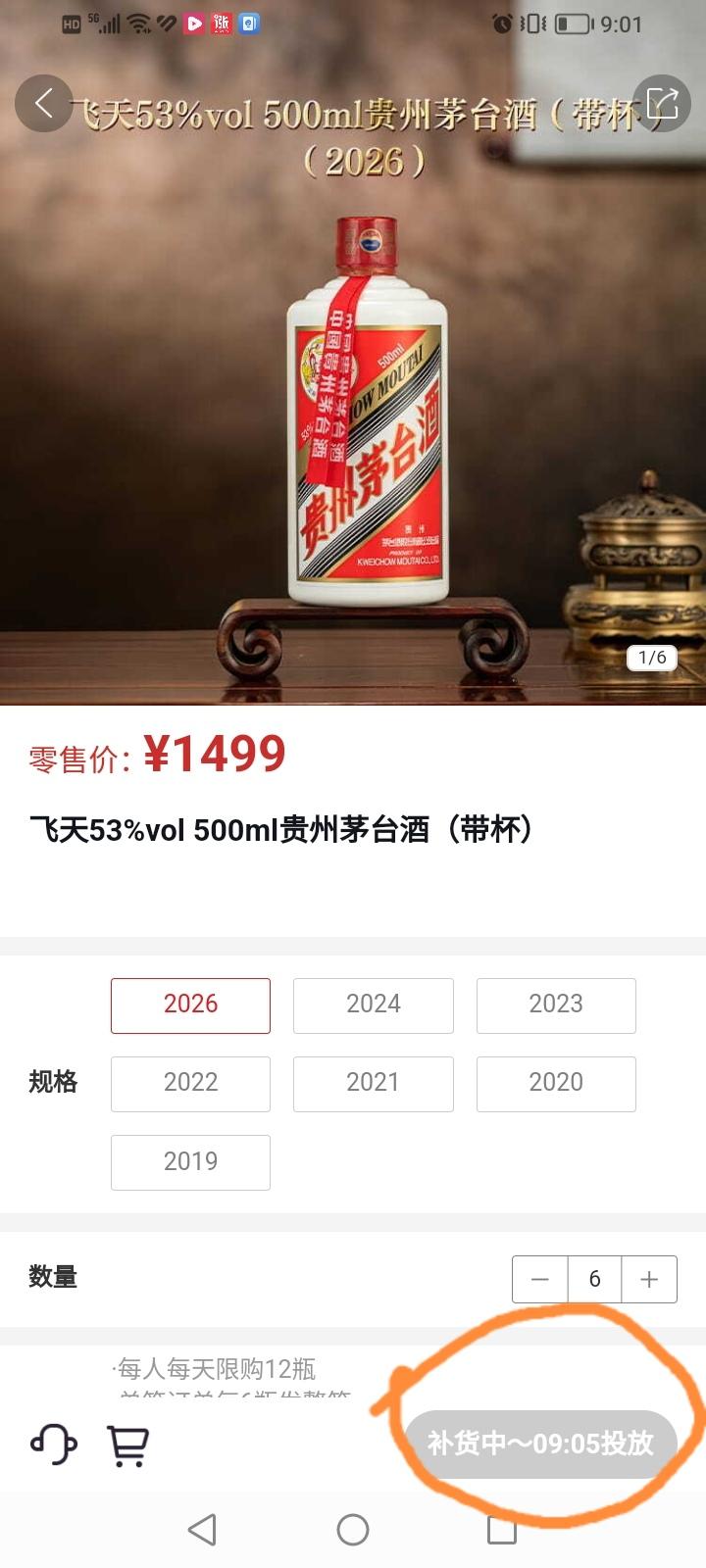Switch selection to the 2021 spec
The image size is (706, 1568).
click(x=373, y=1083)
